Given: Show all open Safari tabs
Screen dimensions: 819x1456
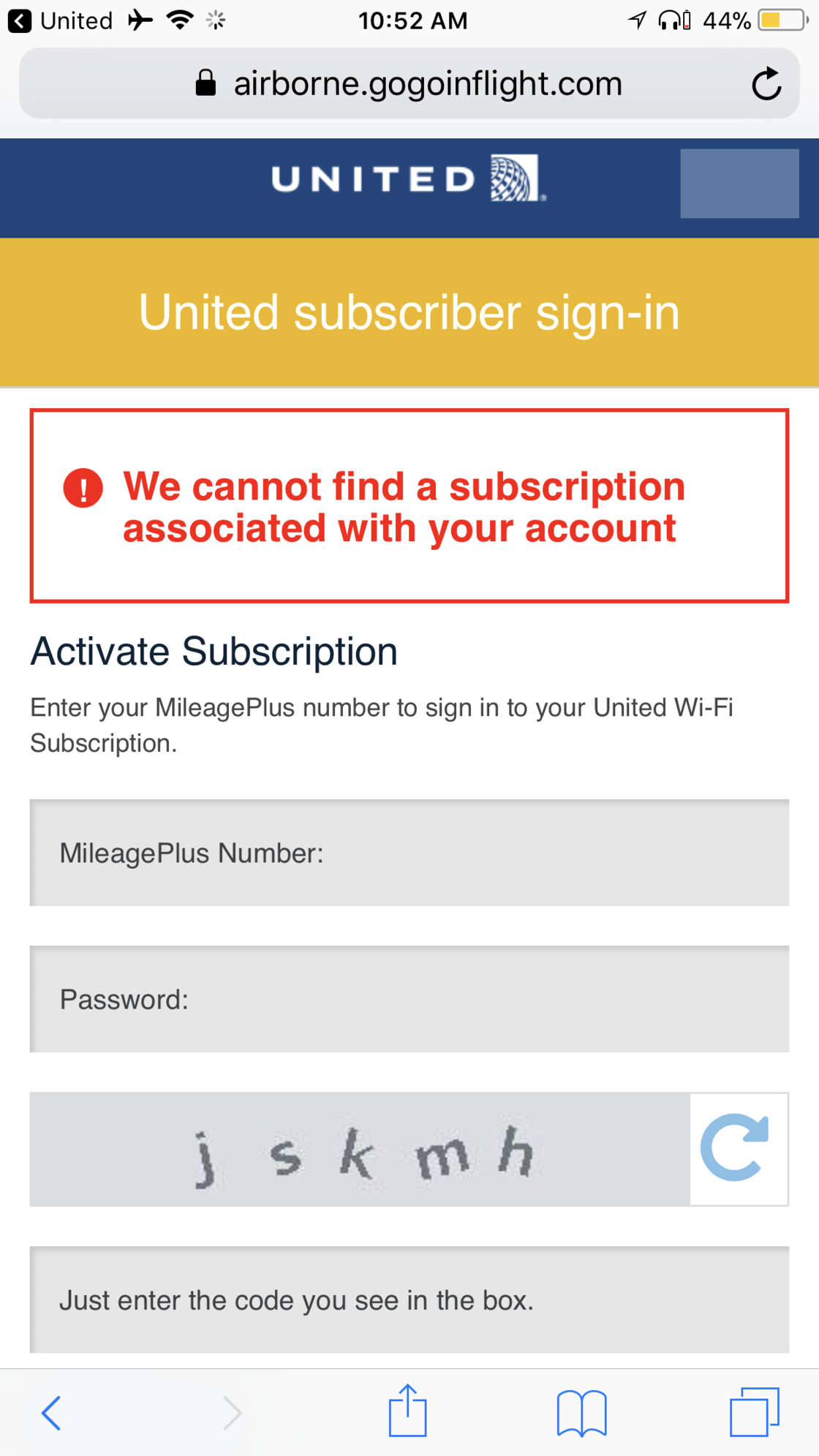Looking at the screenshot, I should (x=754, y=1412).
